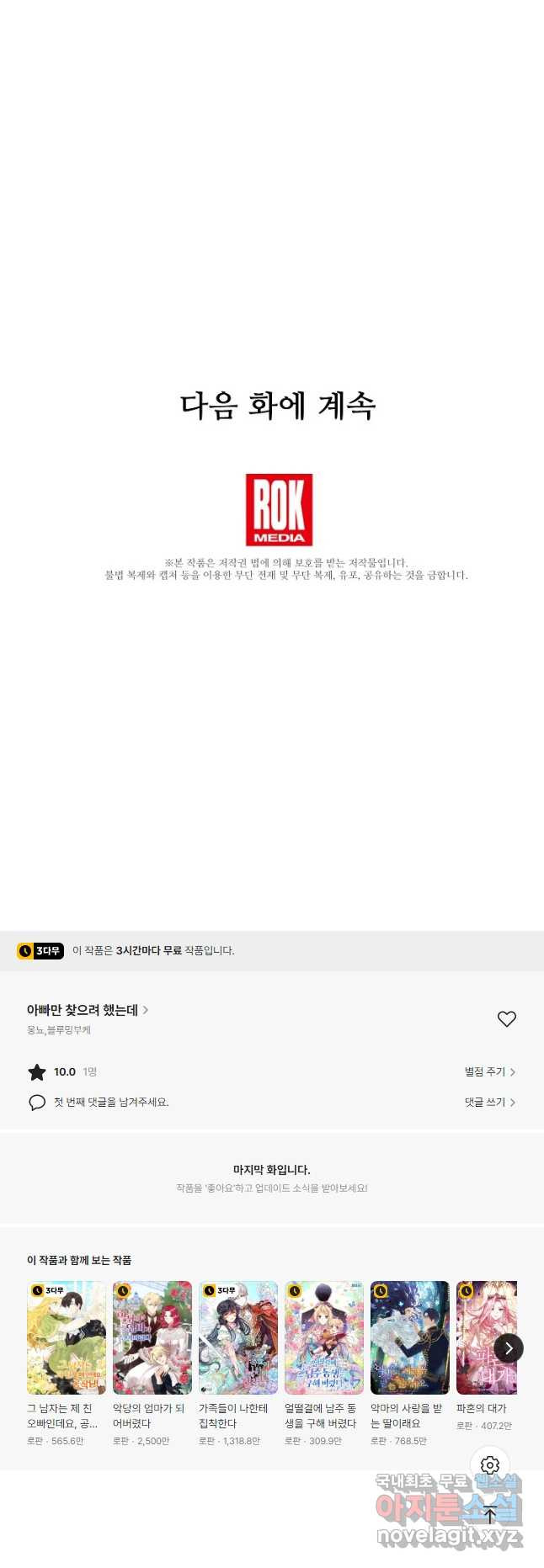
Task: Open viewer settings gear icon
Action: (490, 1465)
